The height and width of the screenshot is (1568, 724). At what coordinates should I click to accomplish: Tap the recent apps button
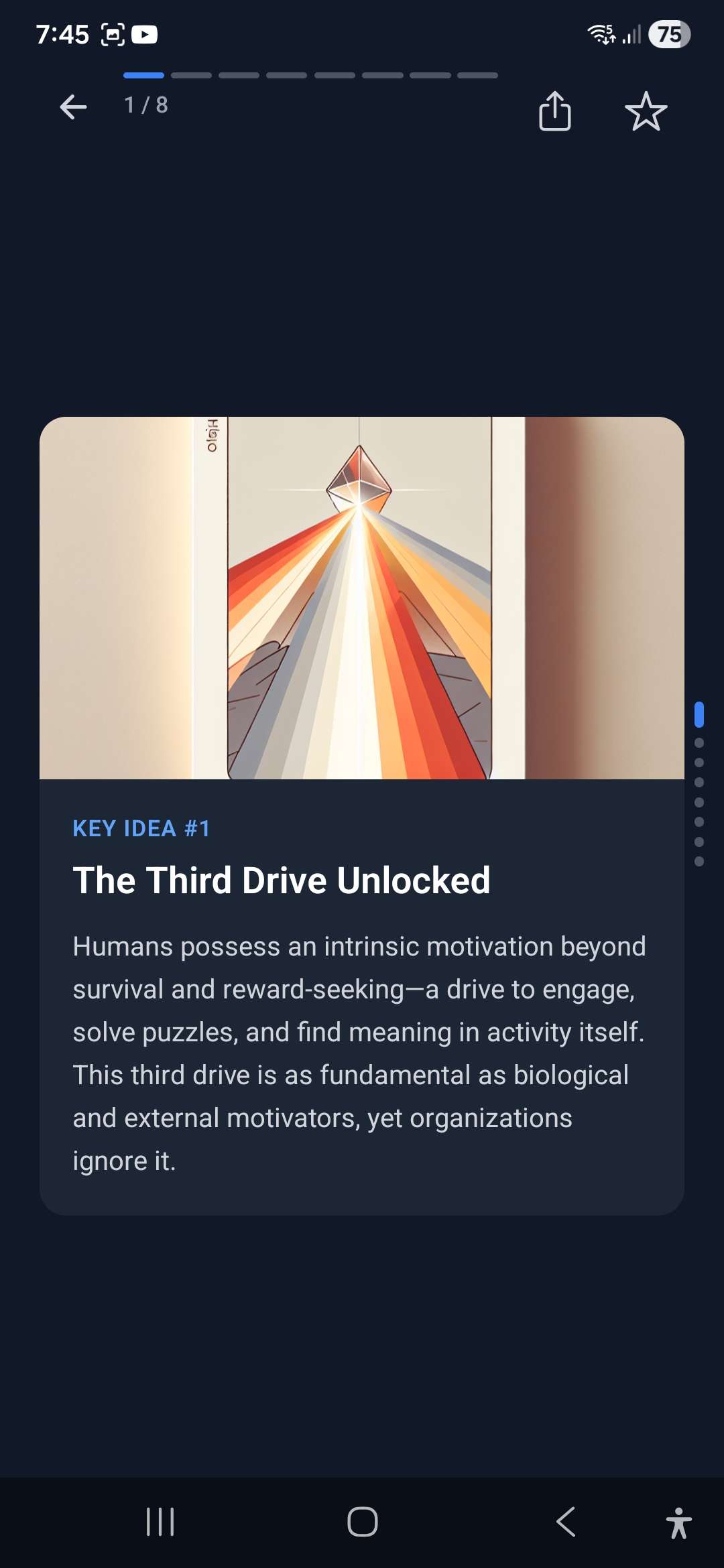[159, 1522]
